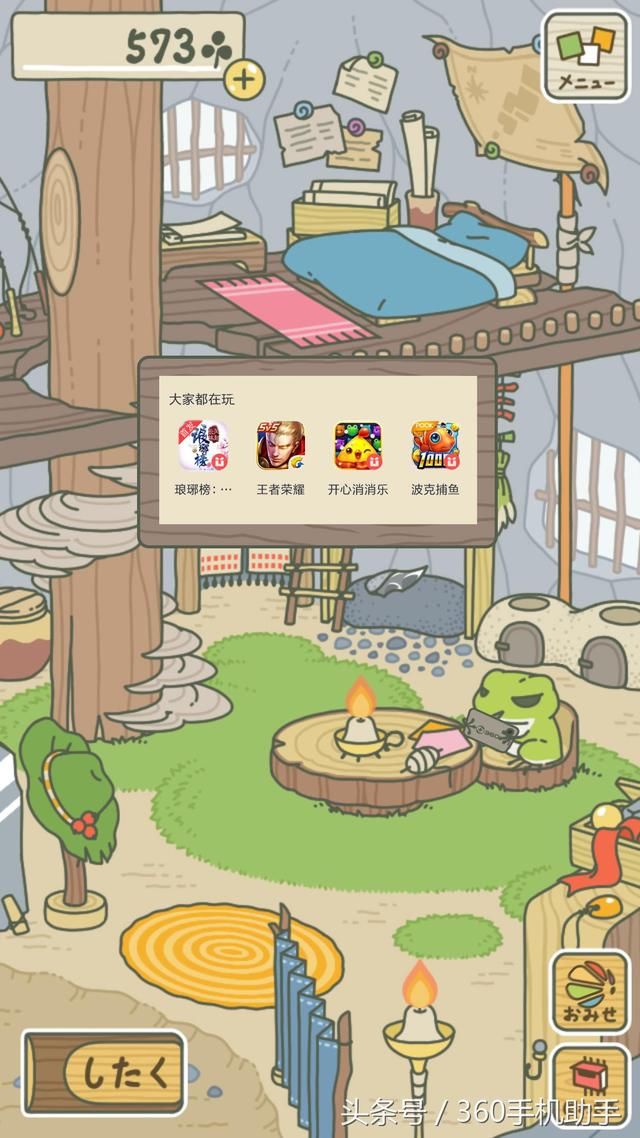
Task: Open the メニュー menu button
Action: coord(586,56)
